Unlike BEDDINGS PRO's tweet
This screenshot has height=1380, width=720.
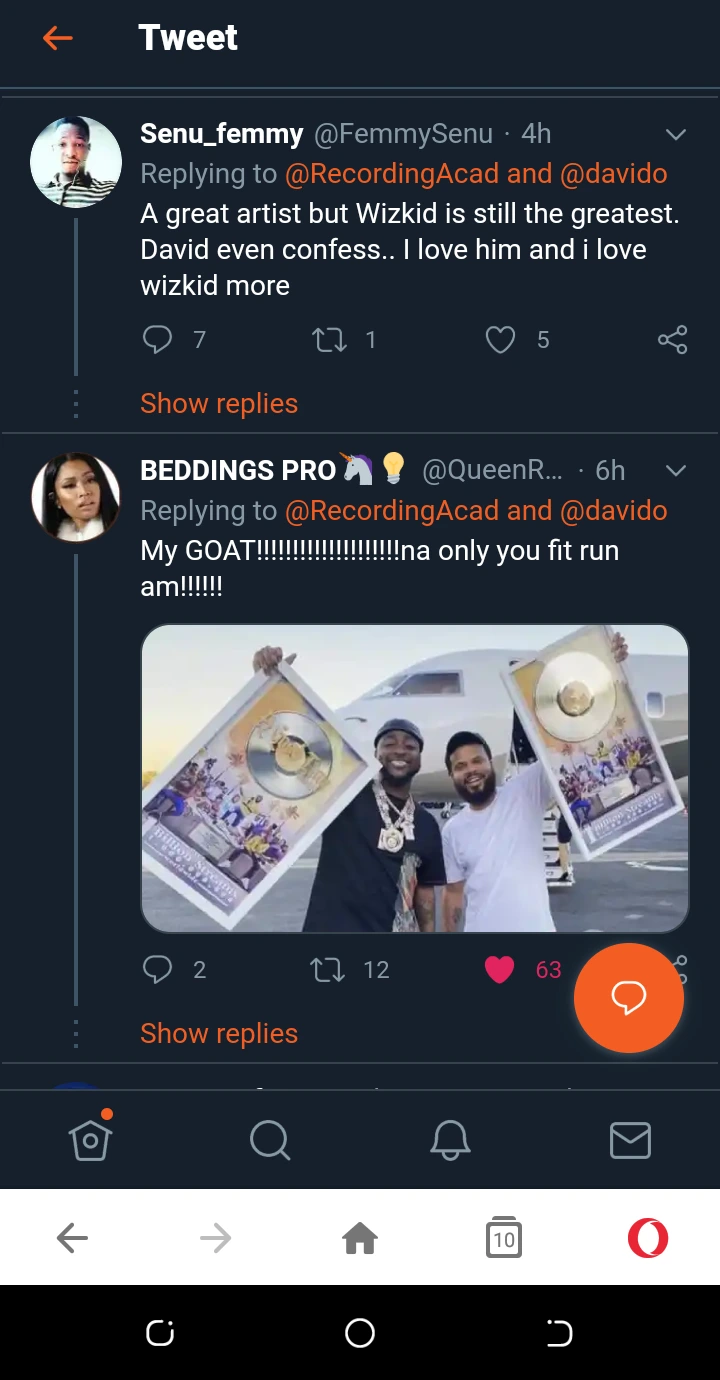tap(499, 969)
